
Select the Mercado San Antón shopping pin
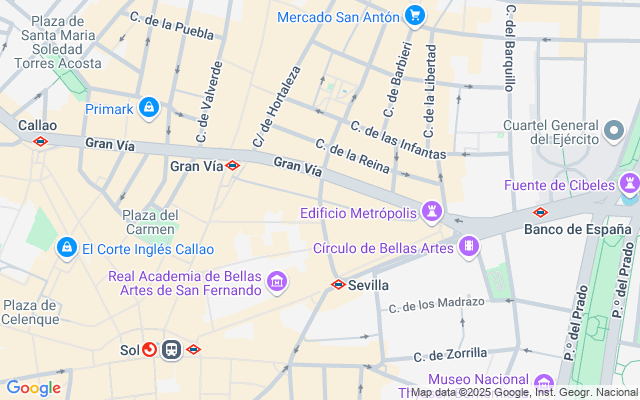pyautogui.click(x=416, y=15)
